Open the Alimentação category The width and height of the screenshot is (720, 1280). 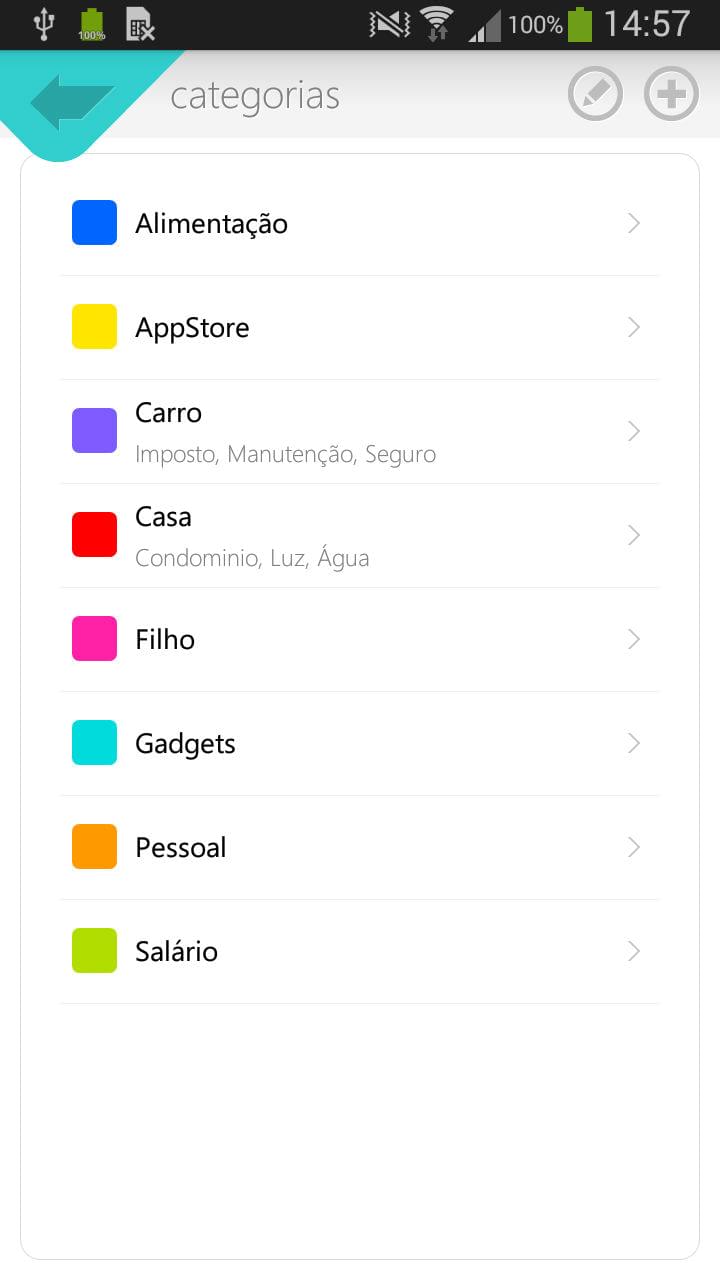(360, 224)
